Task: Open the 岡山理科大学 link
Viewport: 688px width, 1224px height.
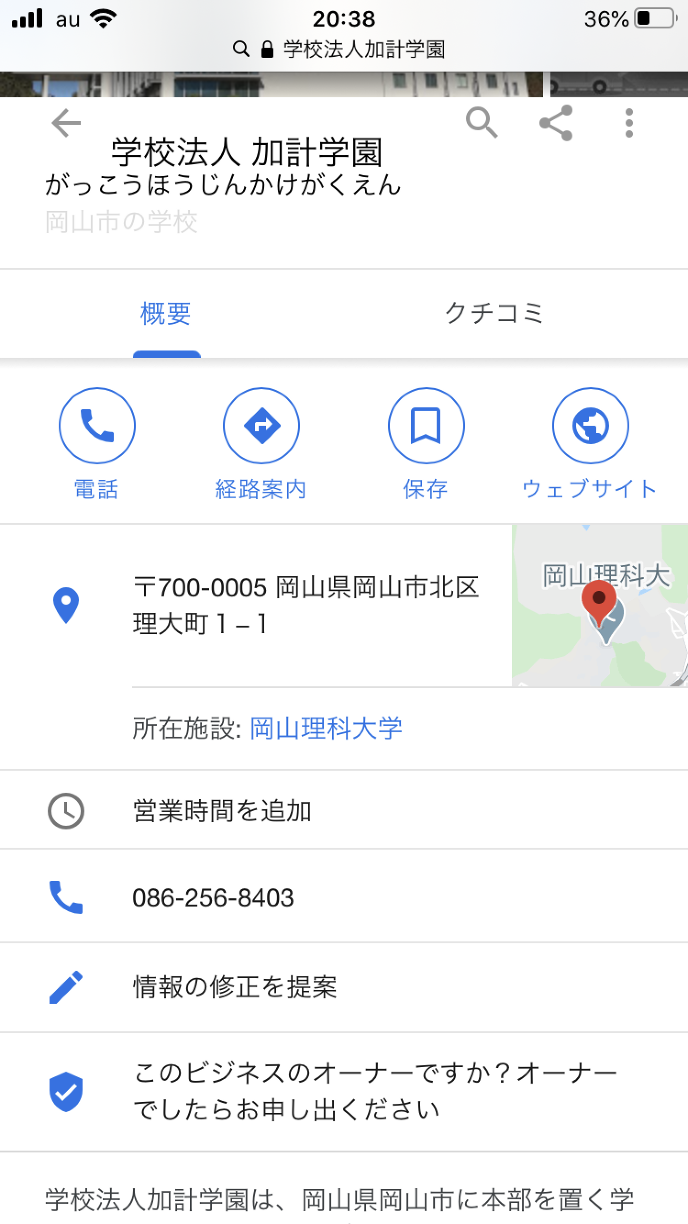Action: (326, 728)
